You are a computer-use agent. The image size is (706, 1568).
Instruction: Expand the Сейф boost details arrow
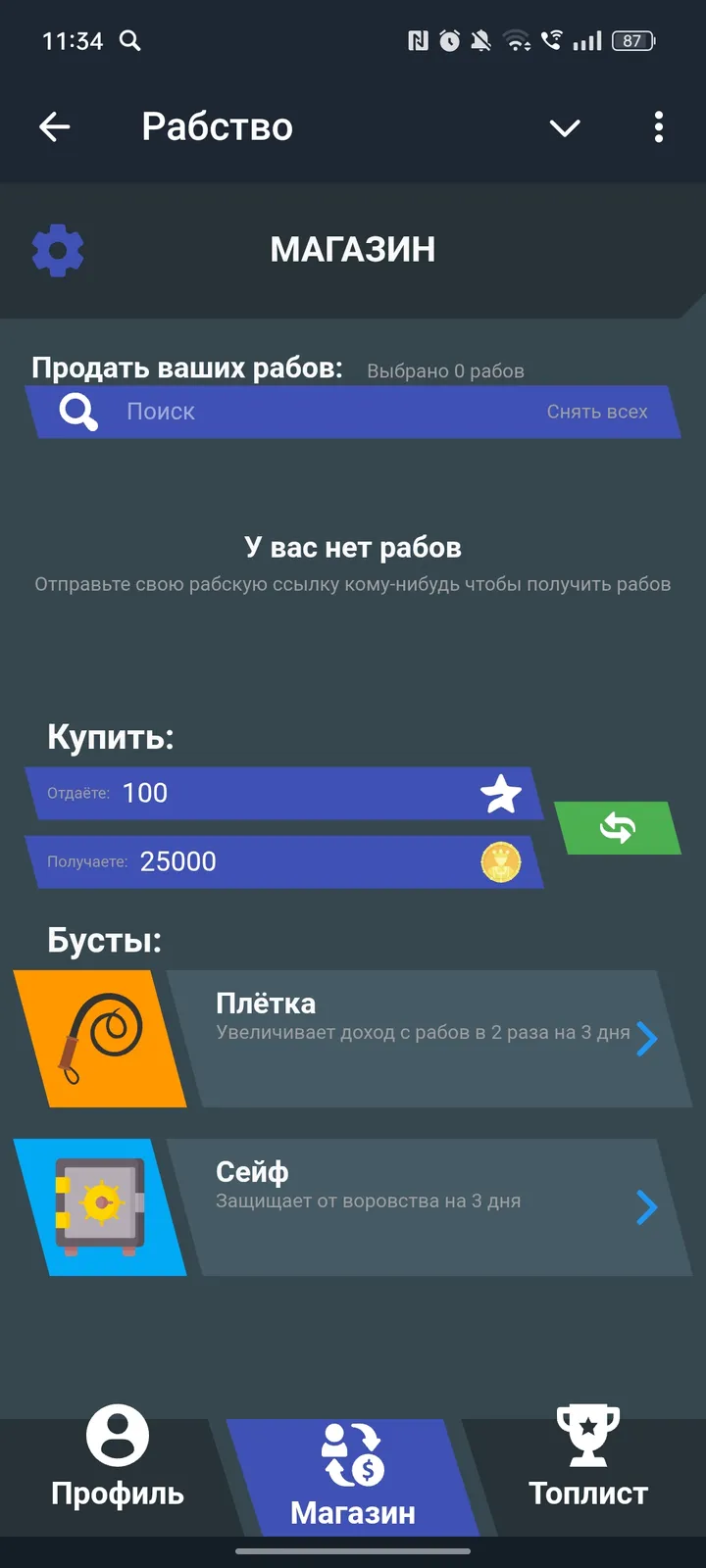(x=645, y=1207)
